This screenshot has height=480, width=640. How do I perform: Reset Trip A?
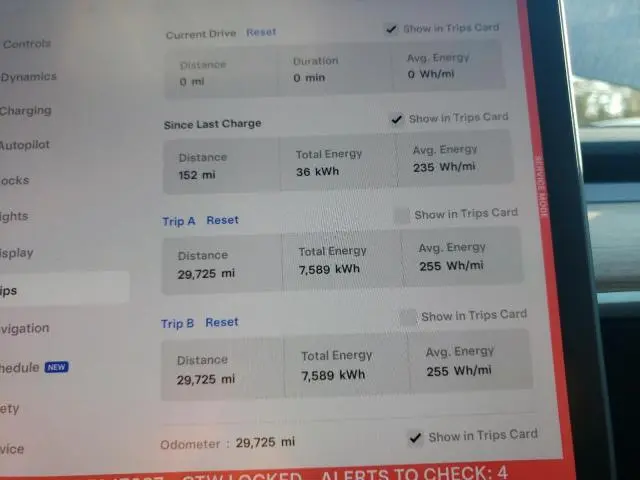pos(222,220)
